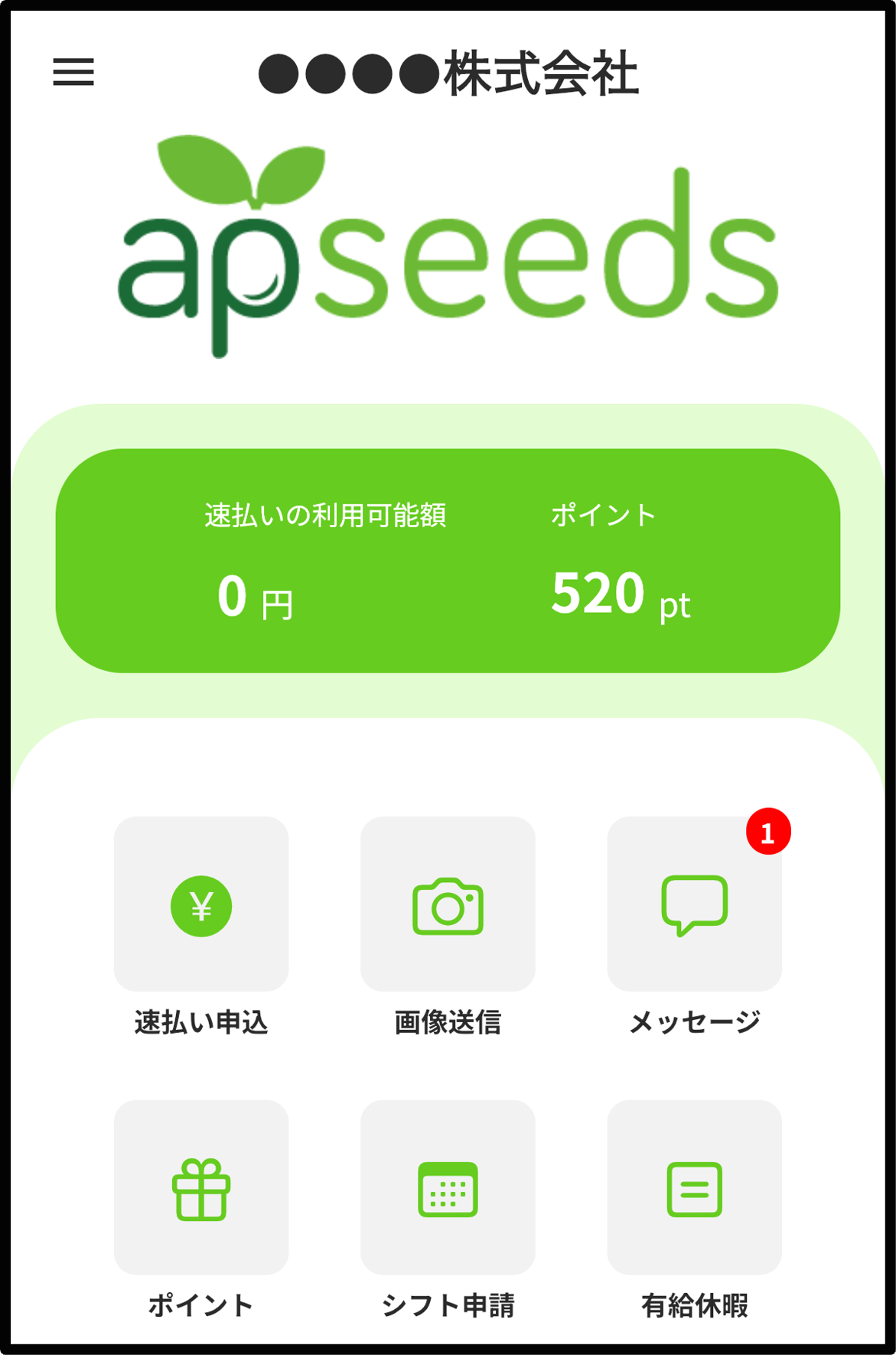896x1355 pixels.
Task: Tap the ●●●●株式会社 header title
Action: coord(448,72)
